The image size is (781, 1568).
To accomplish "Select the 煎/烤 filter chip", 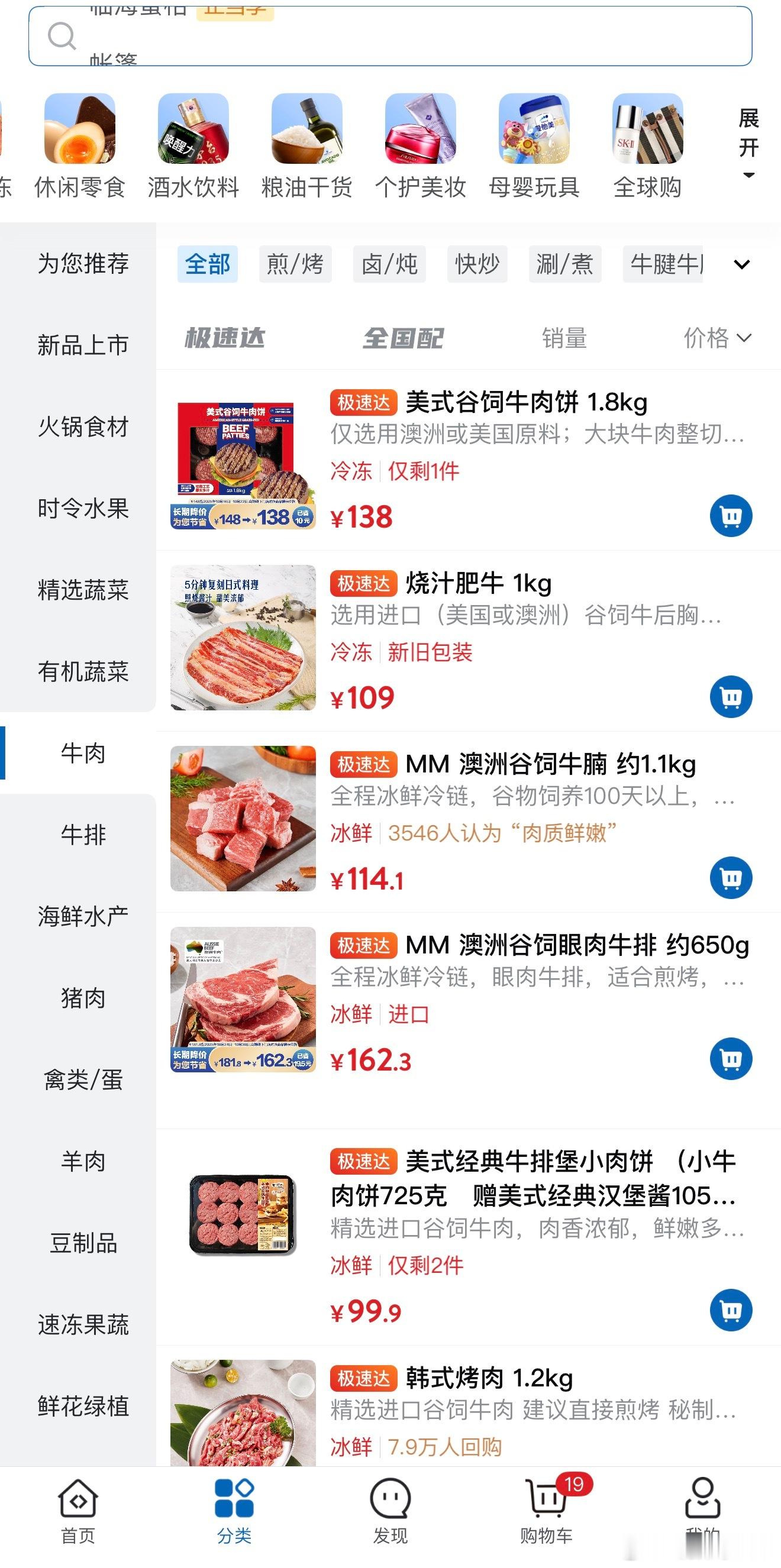I will [295, 264].
